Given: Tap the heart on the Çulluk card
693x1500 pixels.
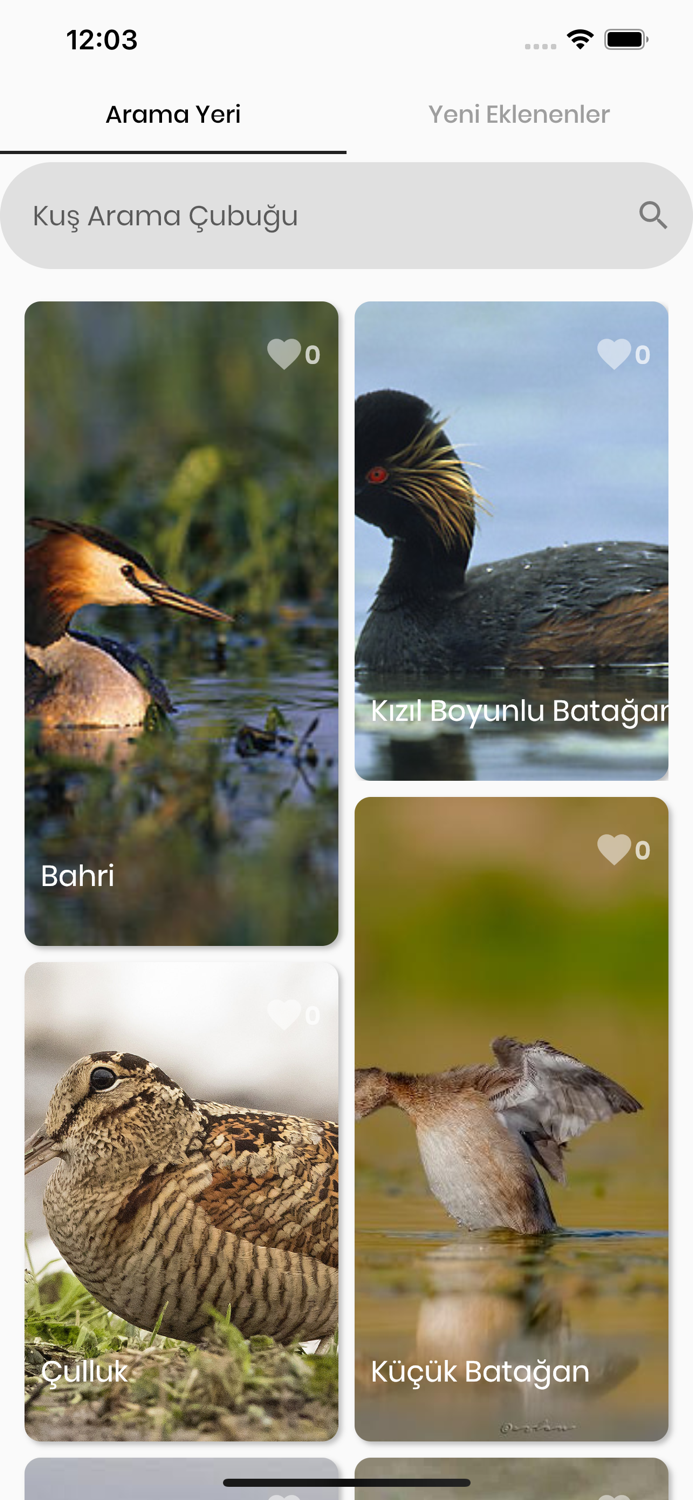Looking at the screenshot, I should tap(284, 1015).
